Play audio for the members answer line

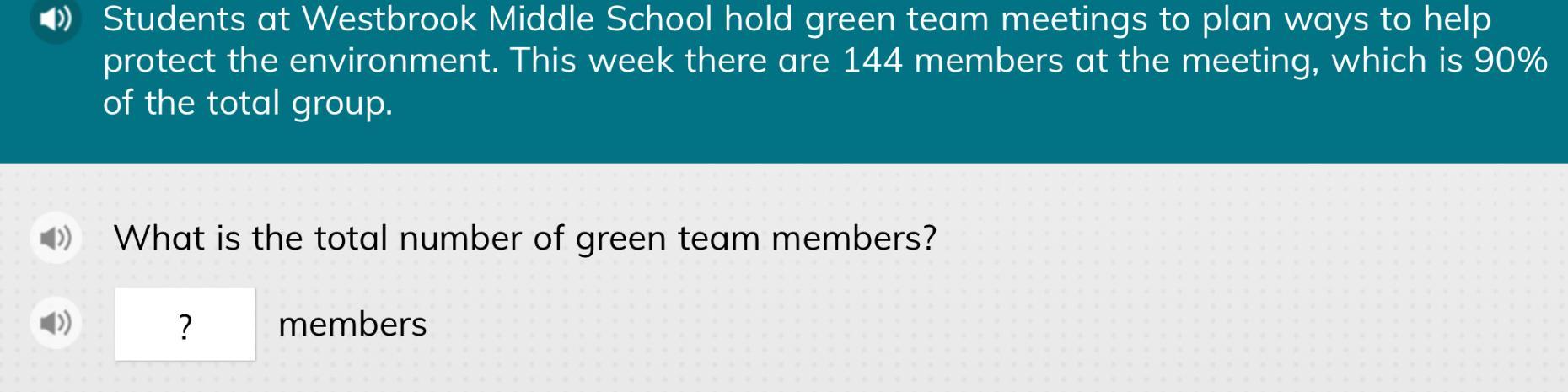(x=56, y=323)
